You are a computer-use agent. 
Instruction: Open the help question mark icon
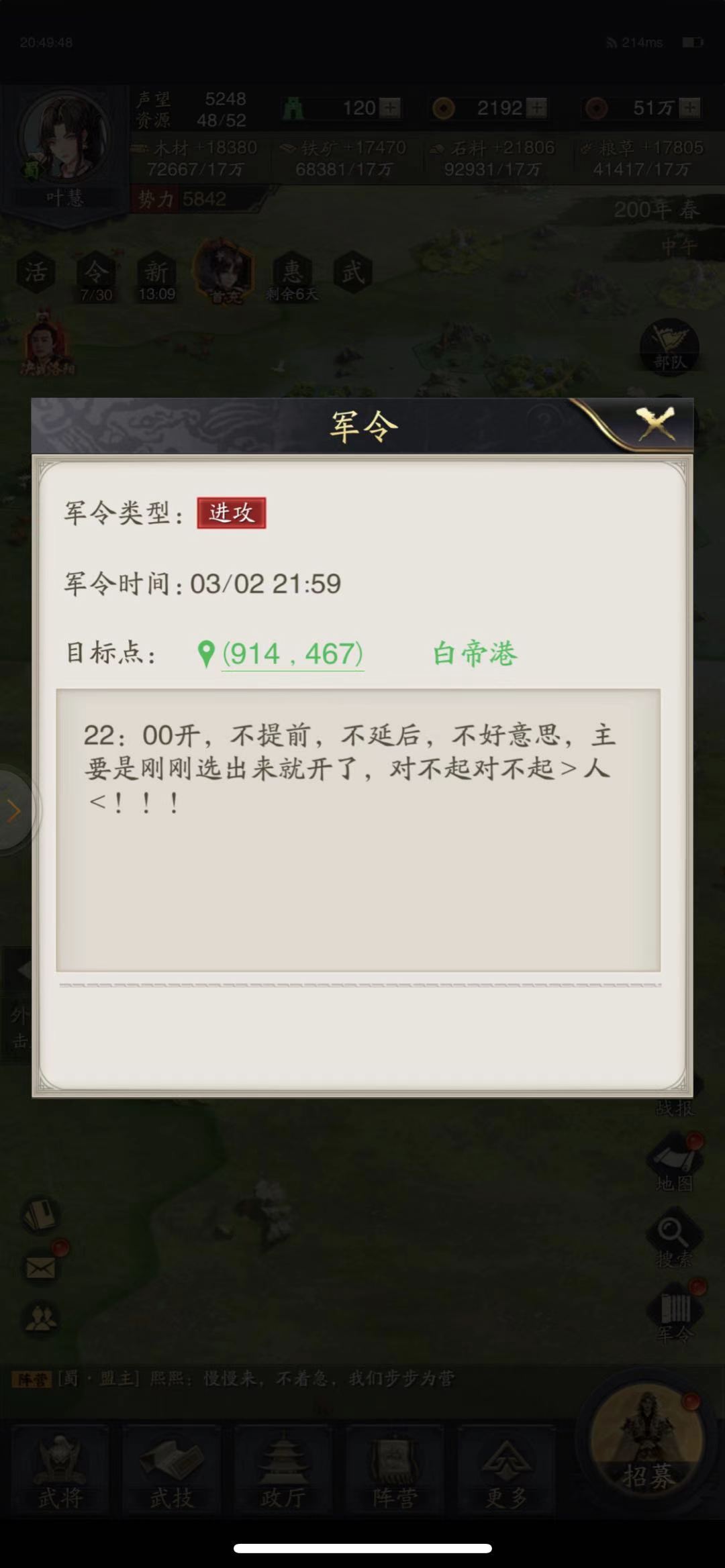545,423
